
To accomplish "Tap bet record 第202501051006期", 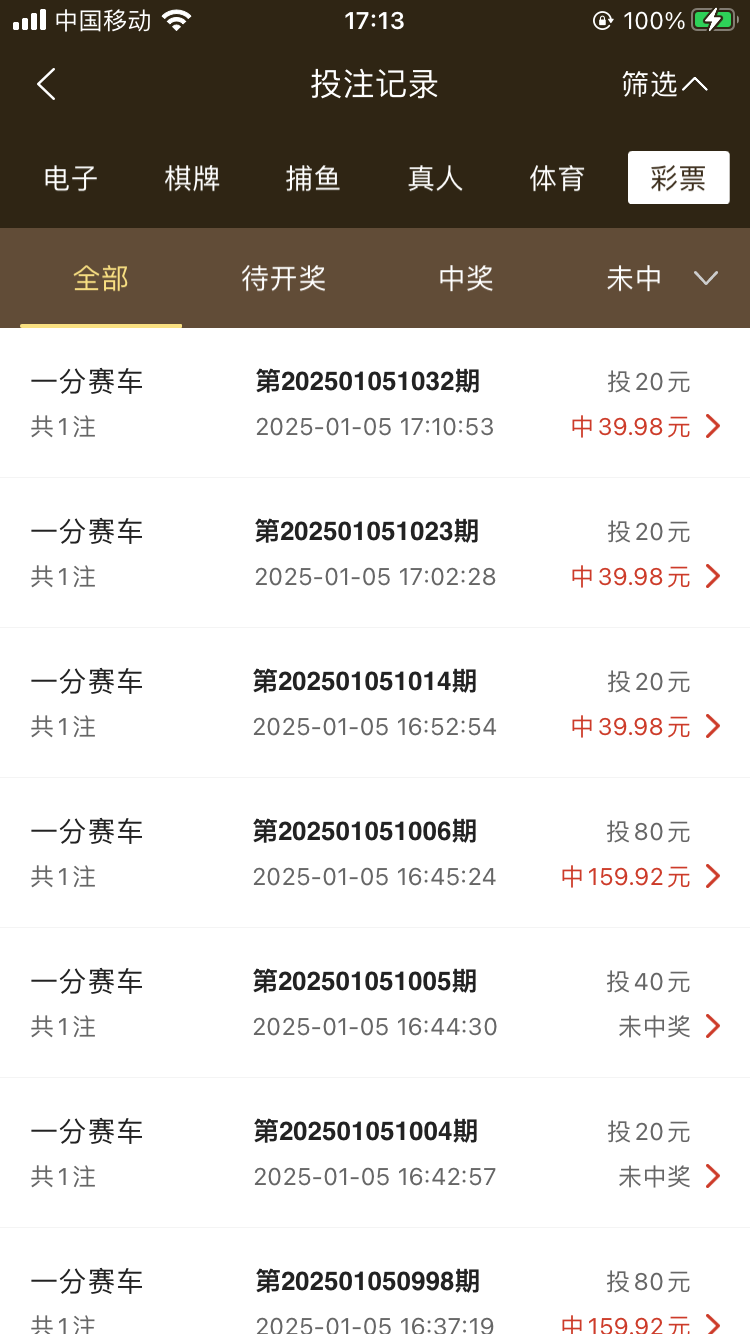I will coord(375,853).
